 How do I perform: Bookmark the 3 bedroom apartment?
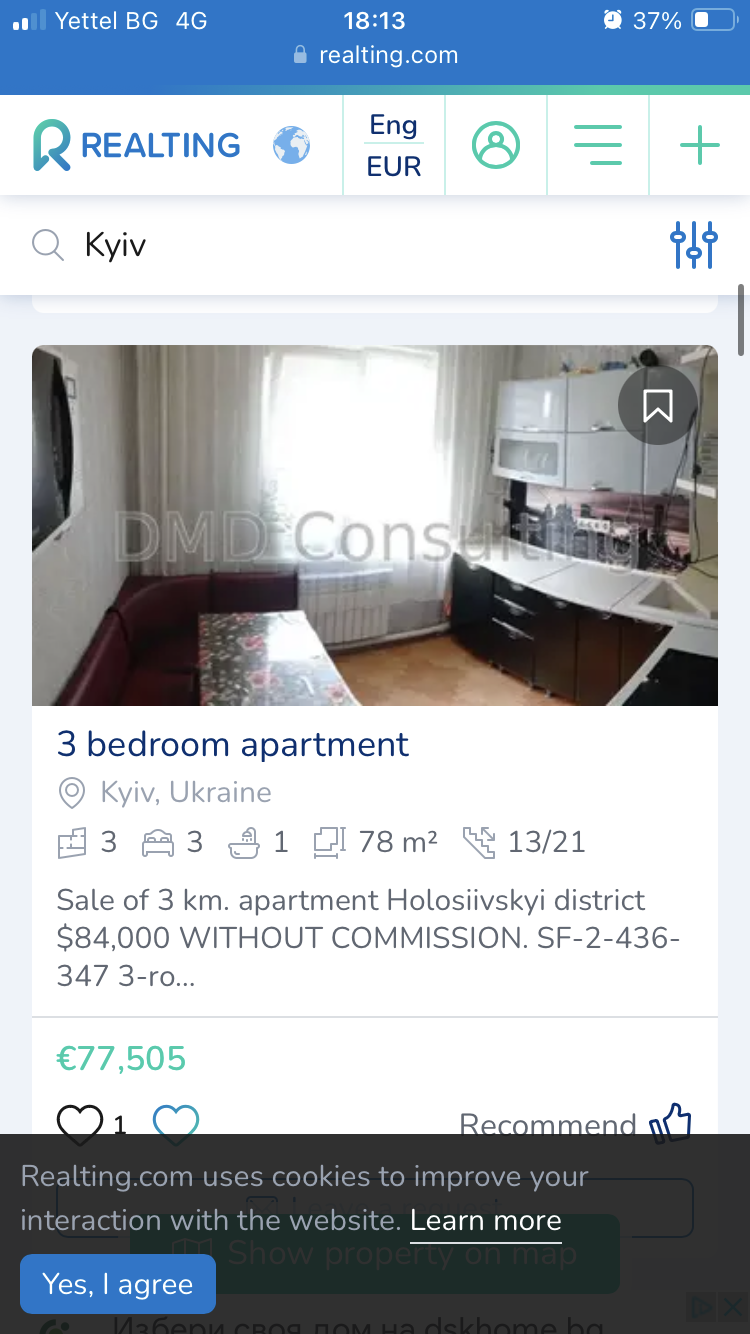[657, 405]
